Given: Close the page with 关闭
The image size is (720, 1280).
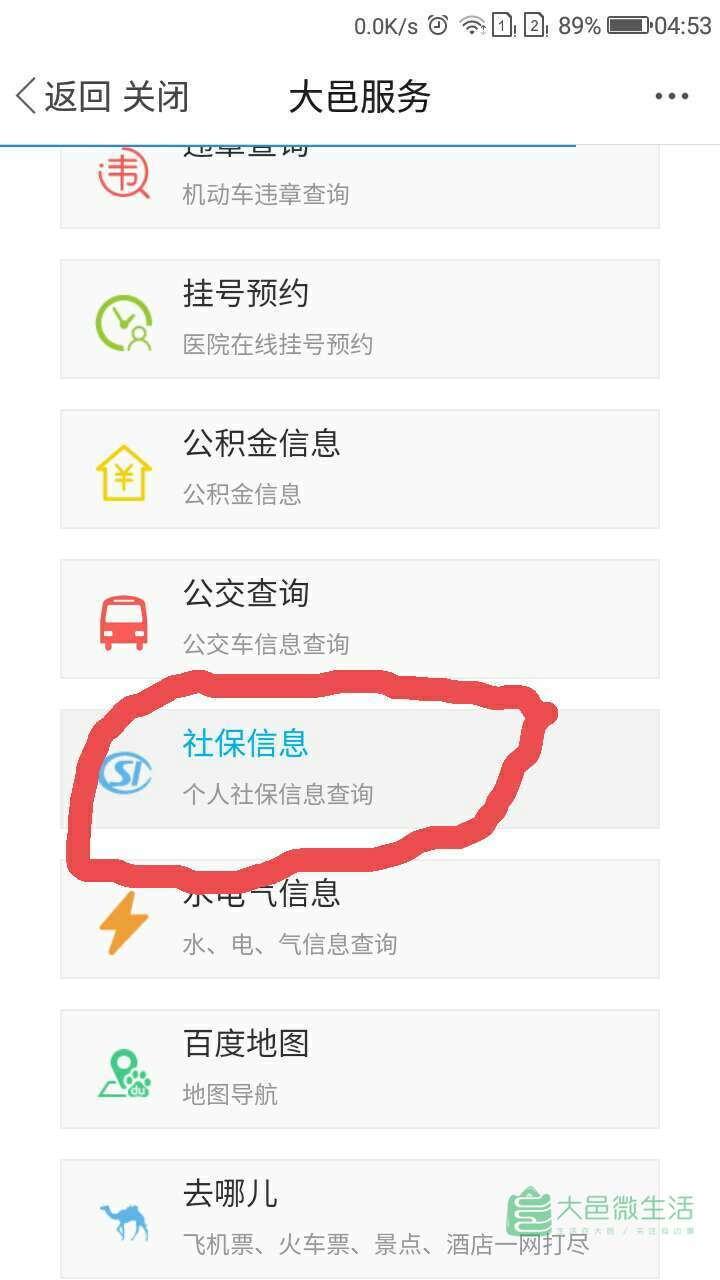Looking at the screenshot, I should [155, 97].
